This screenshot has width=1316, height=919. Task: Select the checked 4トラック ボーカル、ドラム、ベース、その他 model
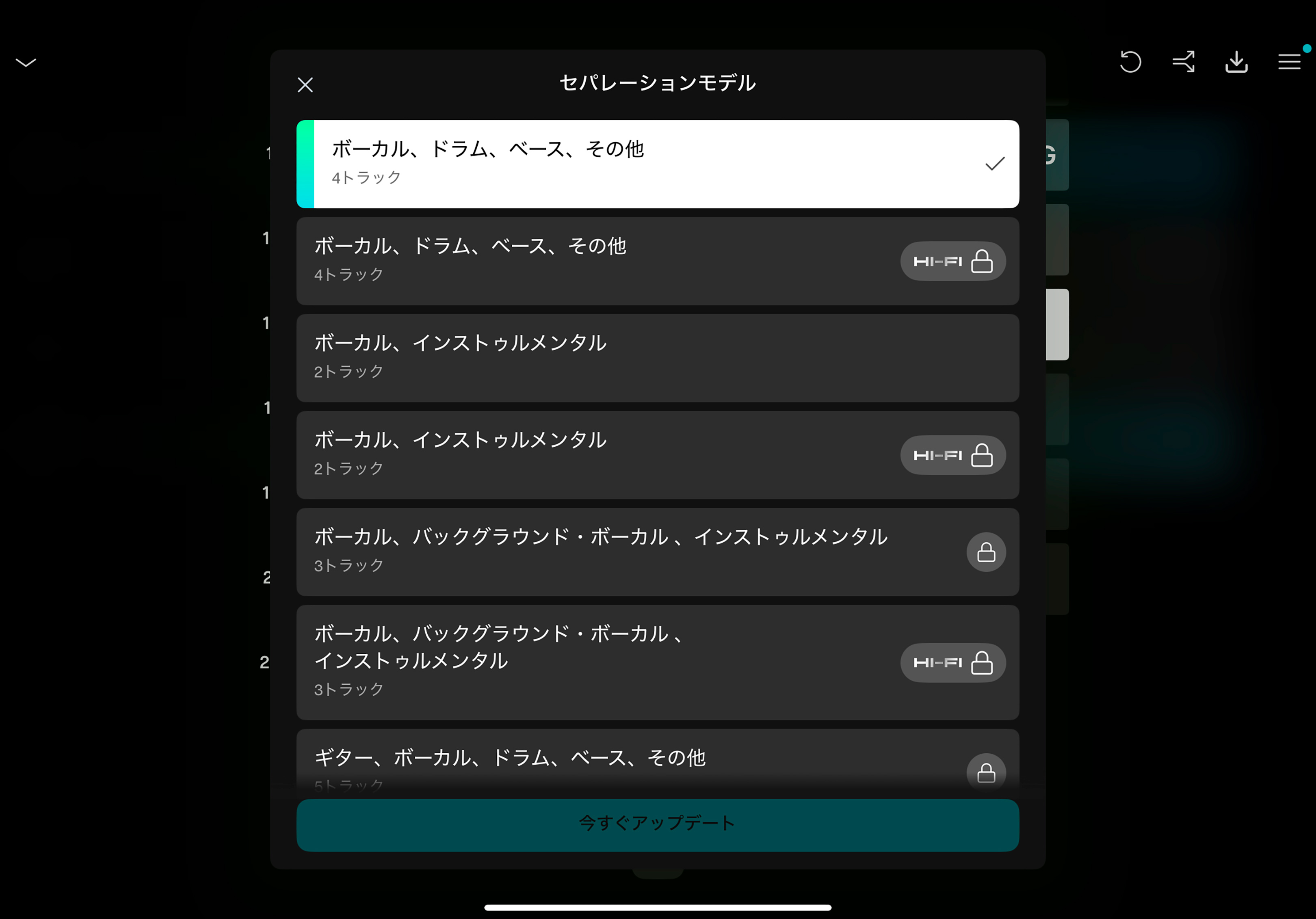(657, 164)
